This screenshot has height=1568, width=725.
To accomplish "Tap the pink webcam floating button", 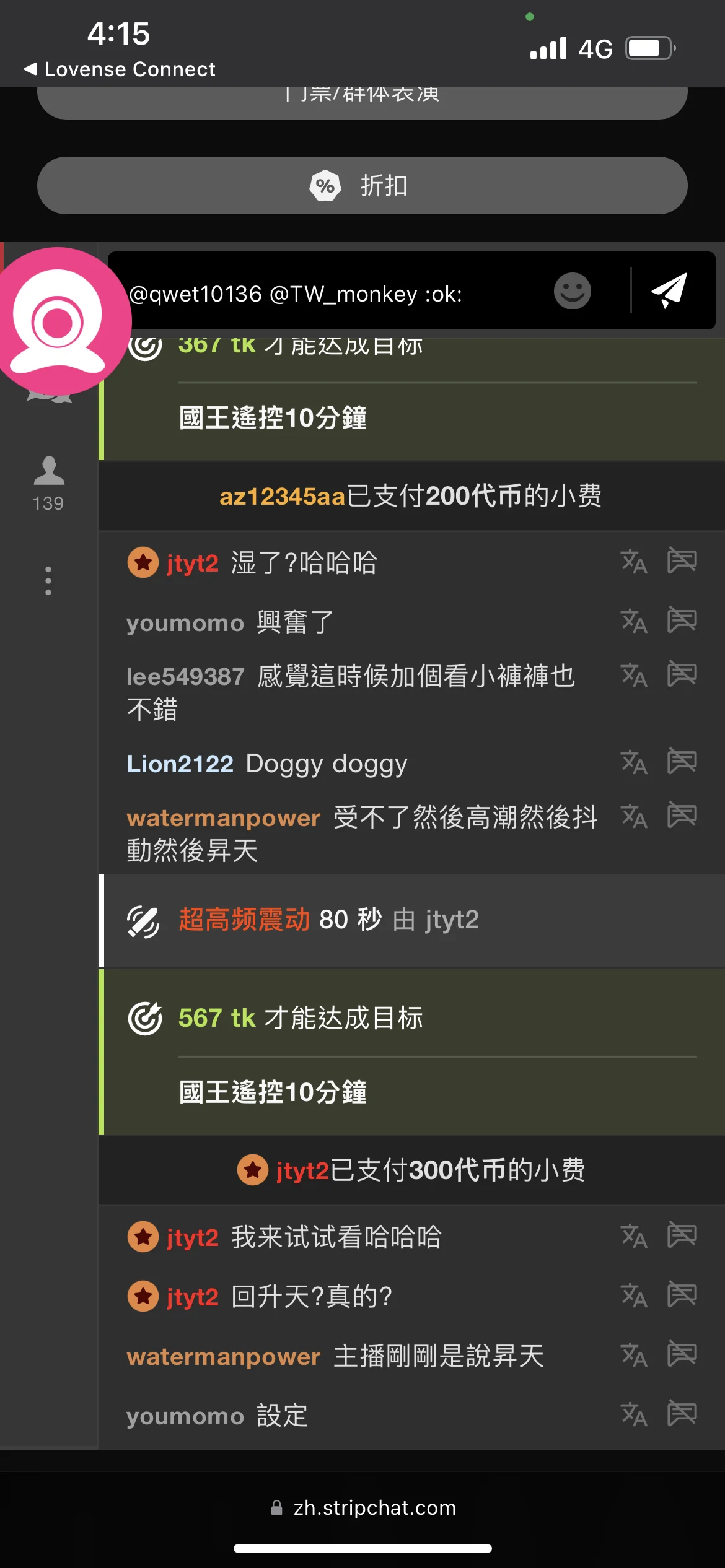I will coord(59,321).
